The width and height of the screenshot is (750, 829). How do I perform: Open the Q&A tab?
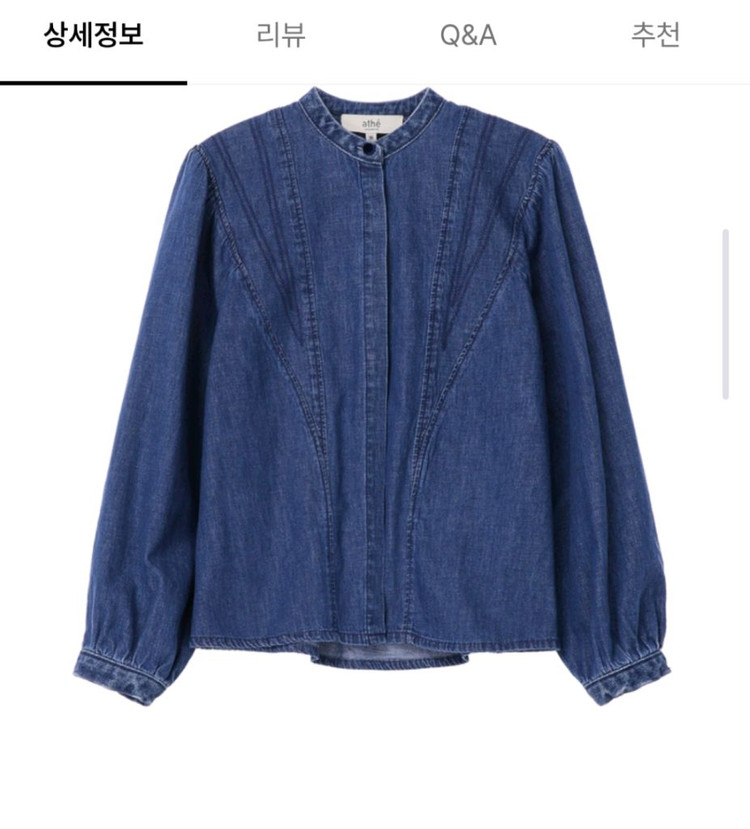point(468,36)
